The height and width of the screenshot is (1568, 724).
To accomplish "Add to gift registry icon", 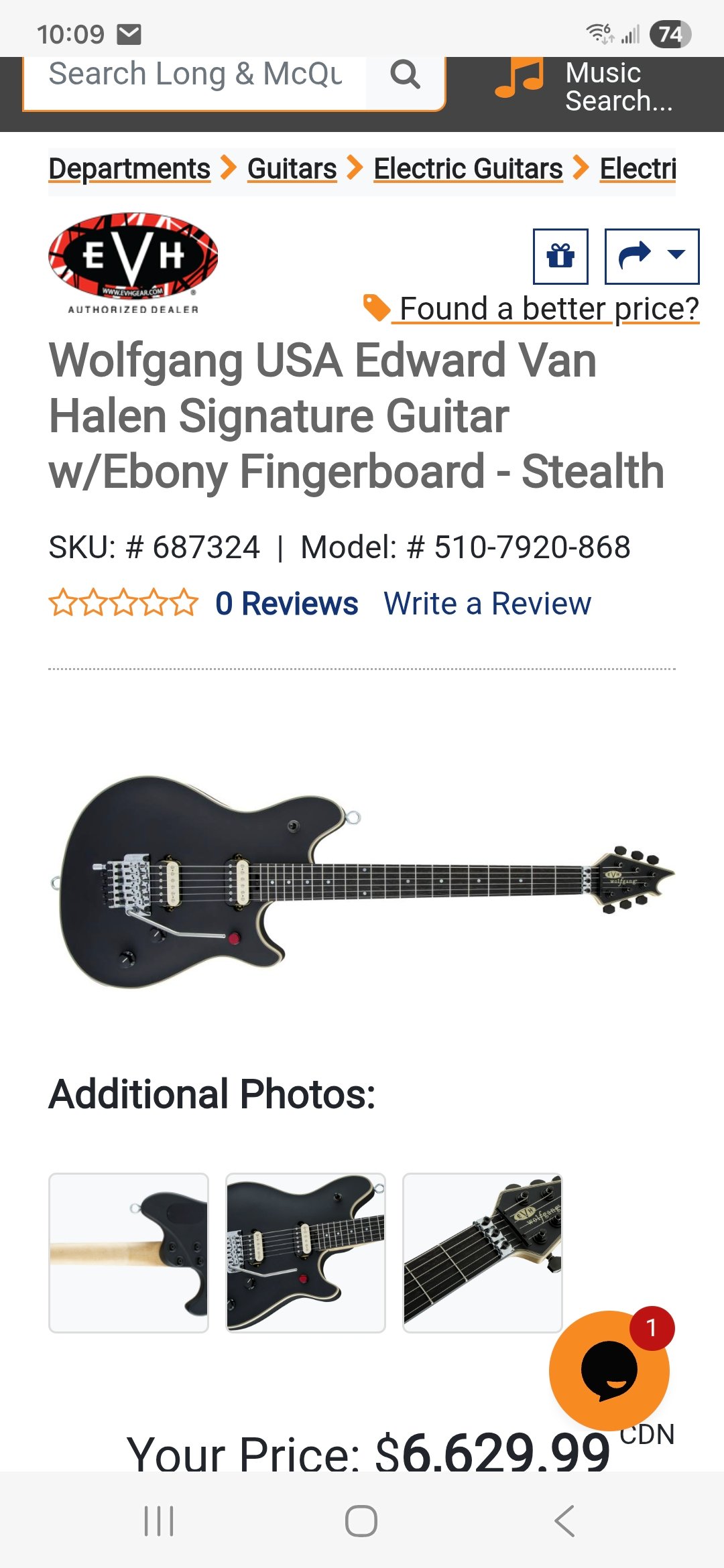I will (560, 257).
